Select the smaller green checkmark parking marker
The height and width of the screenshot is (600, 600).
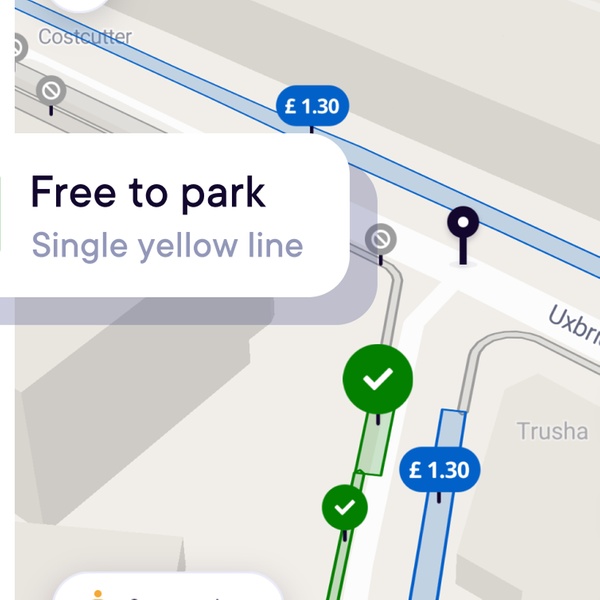[x=345, y=508]
